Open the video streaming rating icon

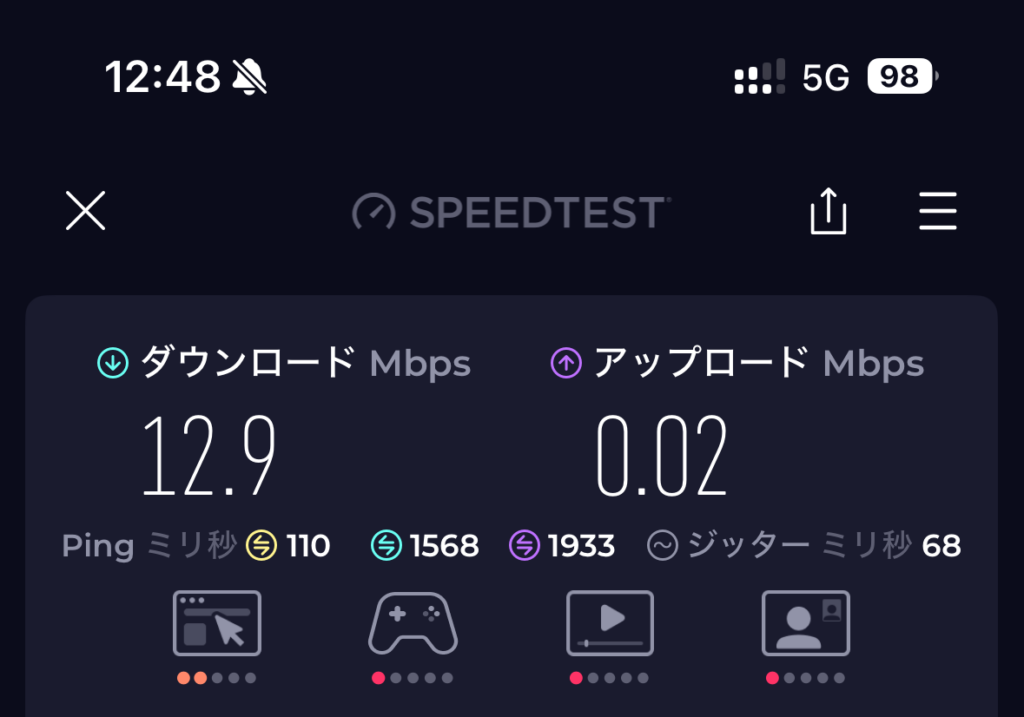coord(610,623)
